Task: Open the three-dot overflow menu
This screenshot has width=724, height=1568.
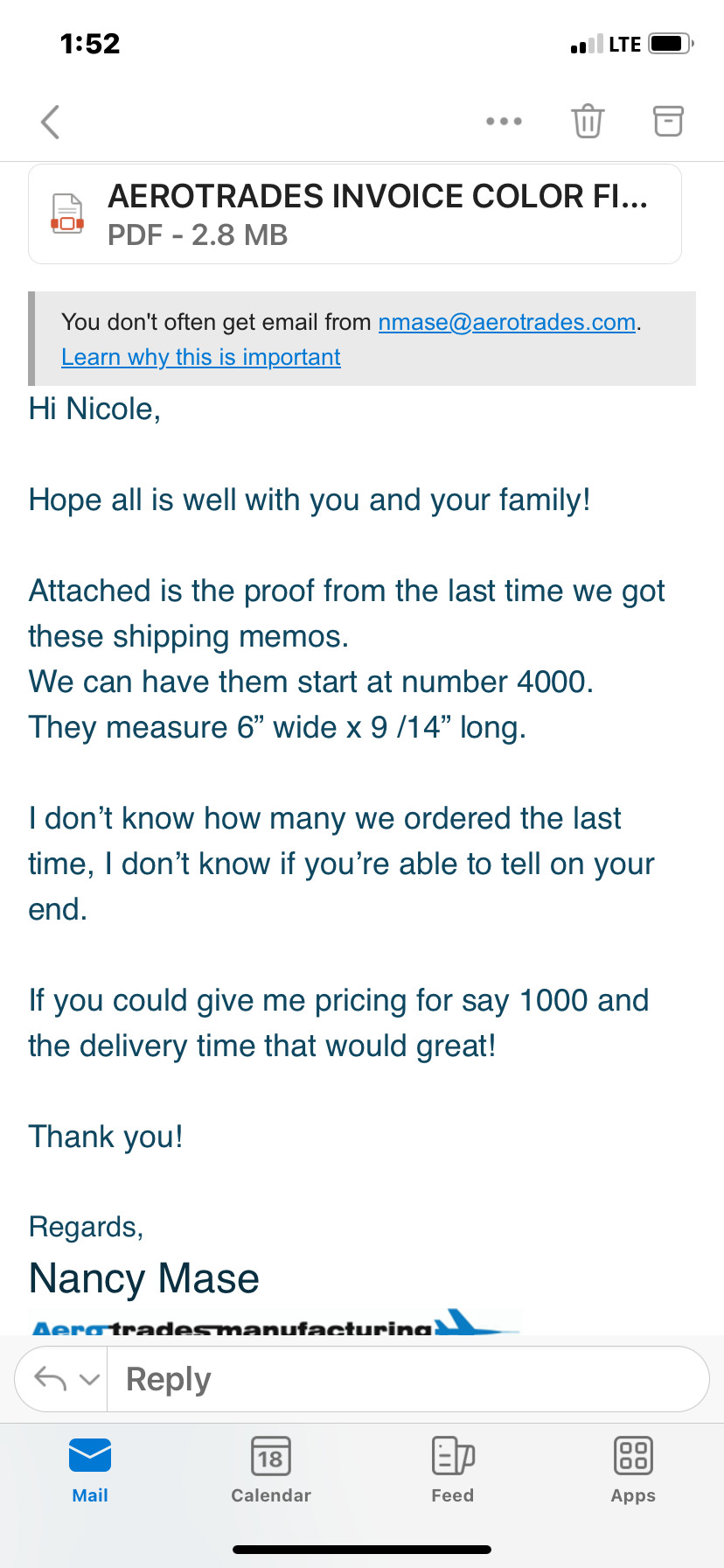Action: click(x=505, y=122)
